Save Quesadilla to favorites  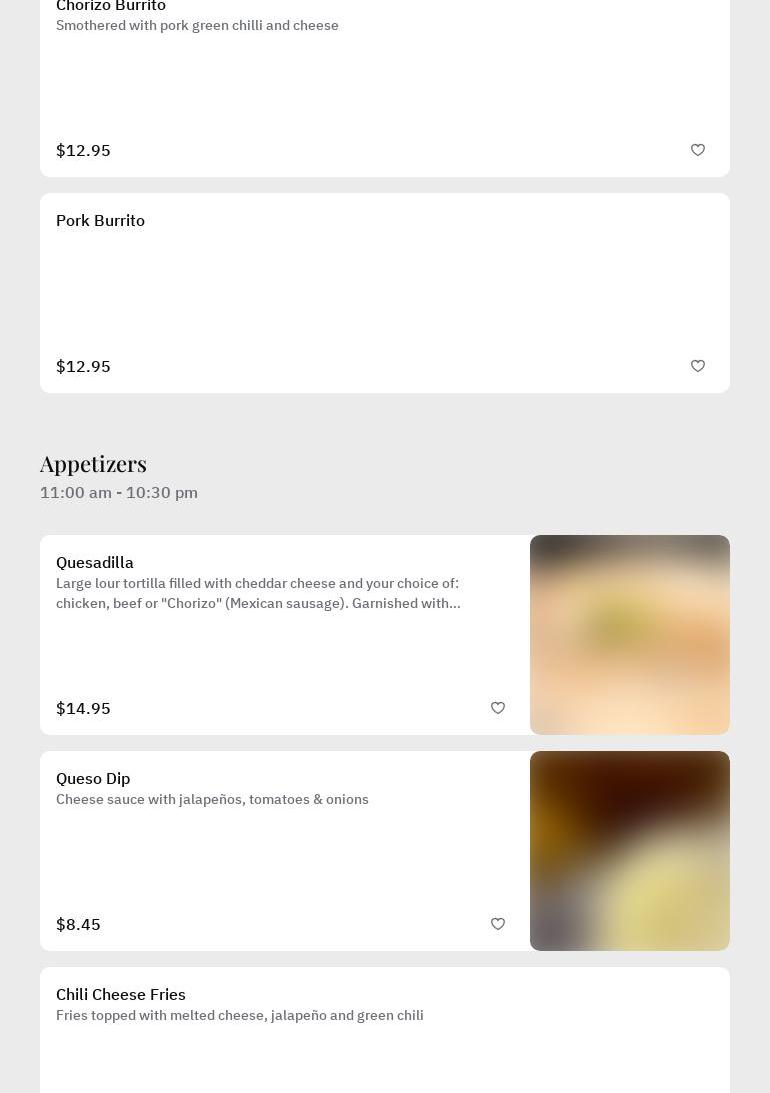[x=498, y=708]
